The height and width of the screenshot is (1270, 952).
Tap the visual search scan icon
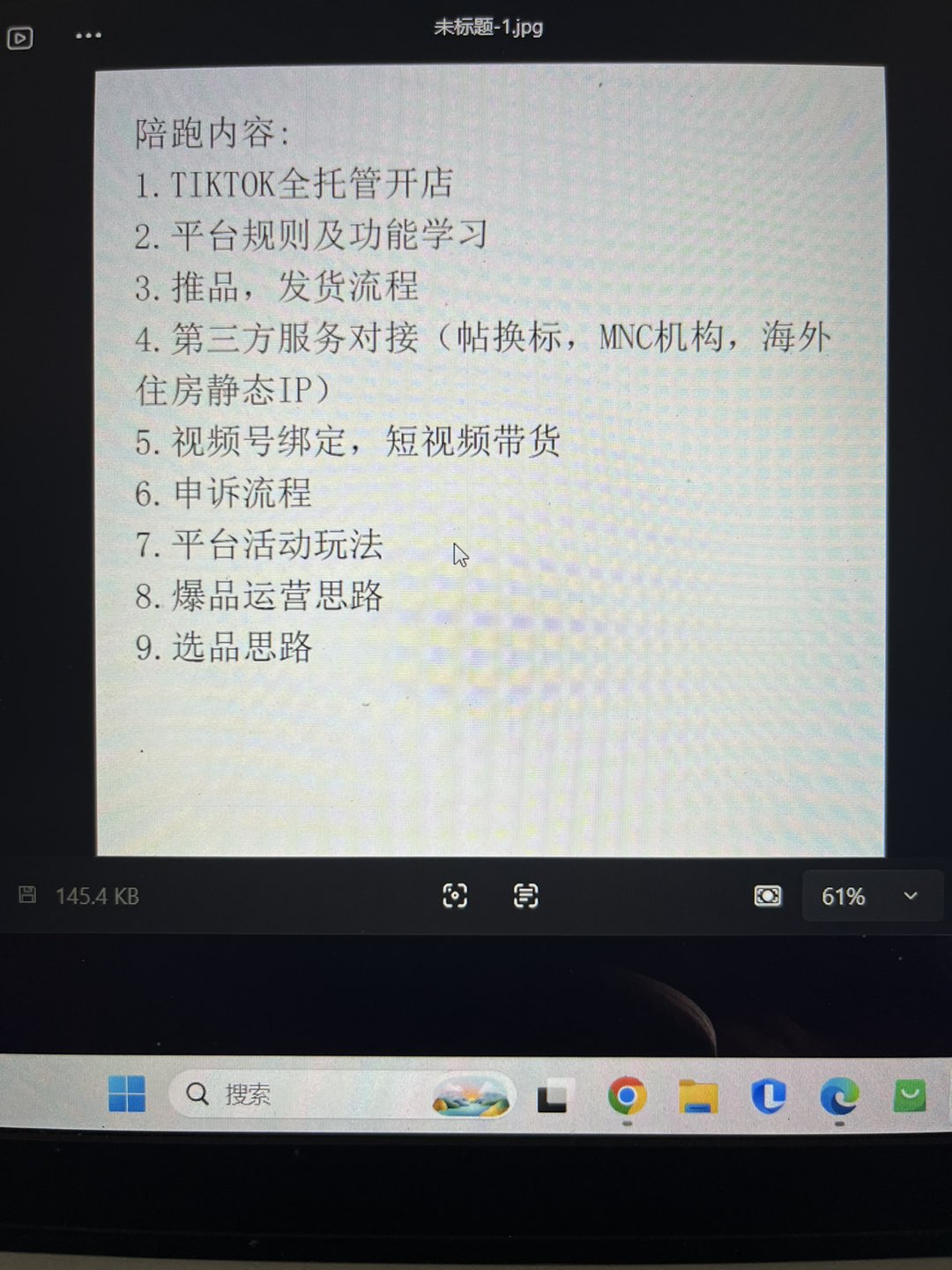tap(455, 896)
